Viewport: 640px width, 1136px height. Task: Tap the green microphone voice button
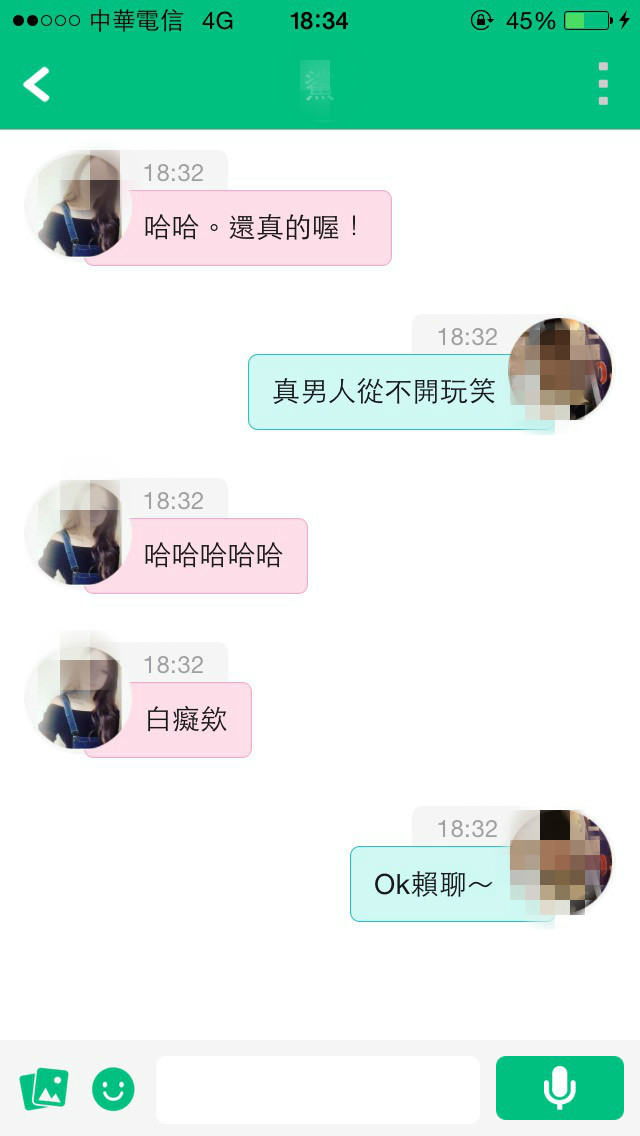[x=559, y=1088]
